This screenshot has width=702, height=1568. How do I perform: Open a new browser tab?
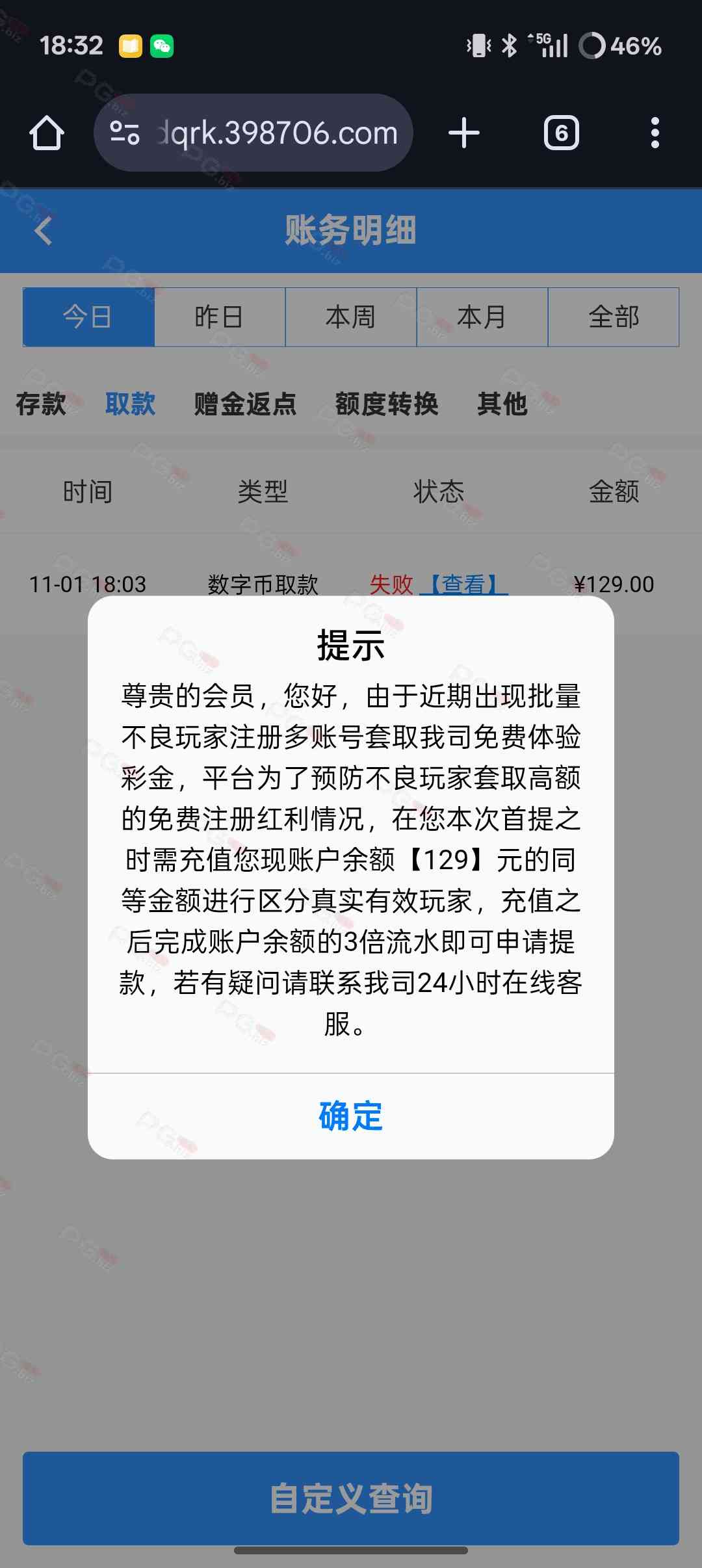(464, 133)
